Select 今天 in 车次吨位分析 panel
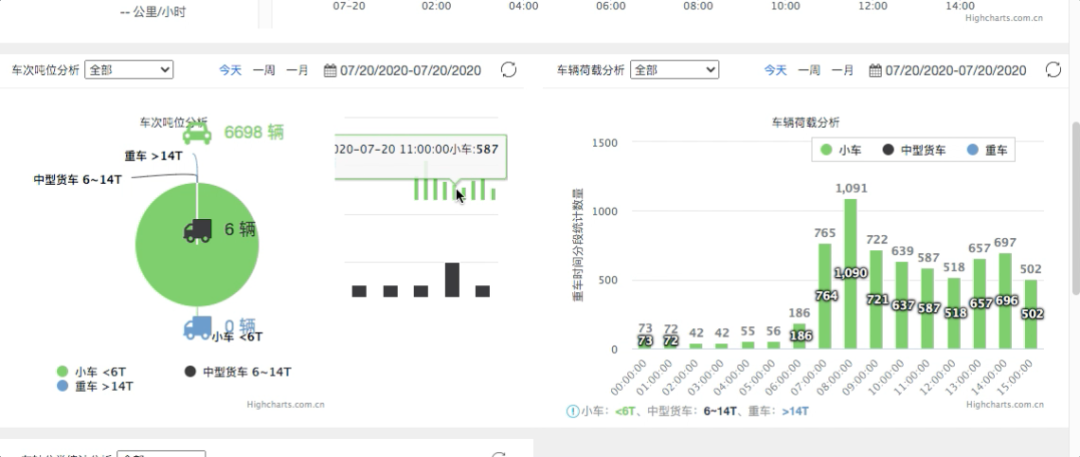The width and height of the screenshot is (1080, 457). [230, 70]
